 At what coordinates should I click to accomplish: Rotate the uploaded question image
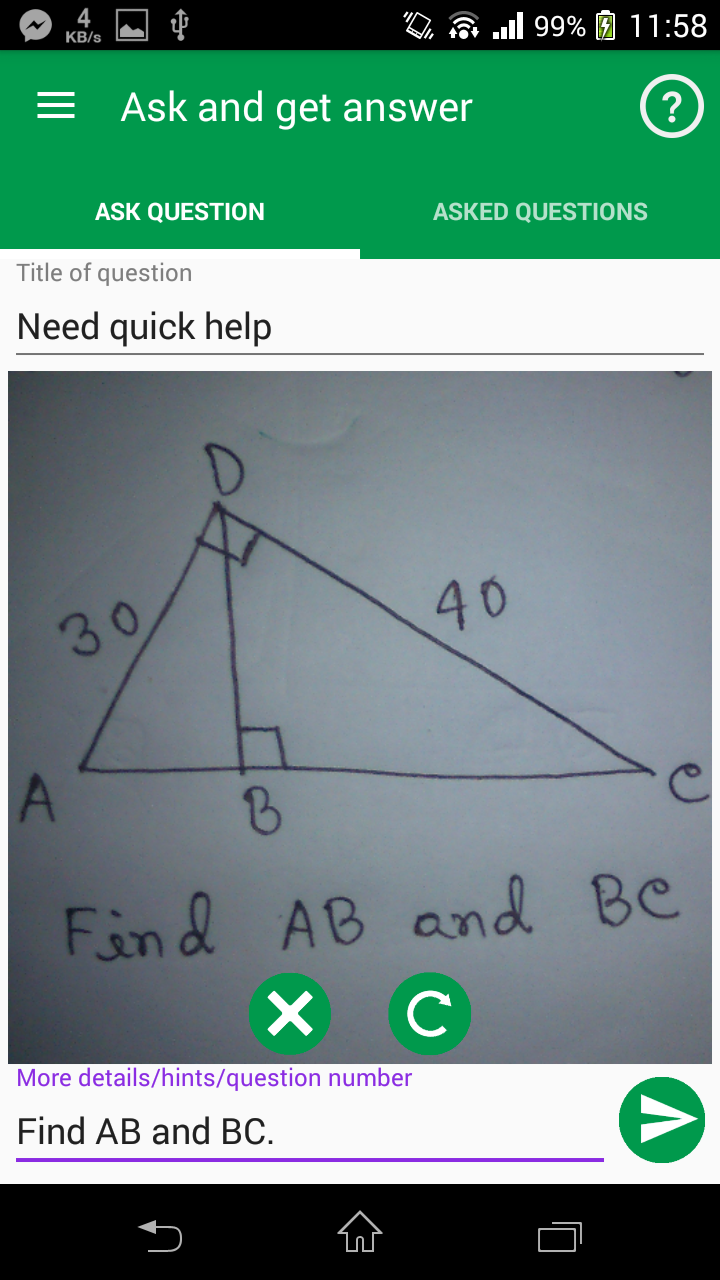(x=429, y=1013)
